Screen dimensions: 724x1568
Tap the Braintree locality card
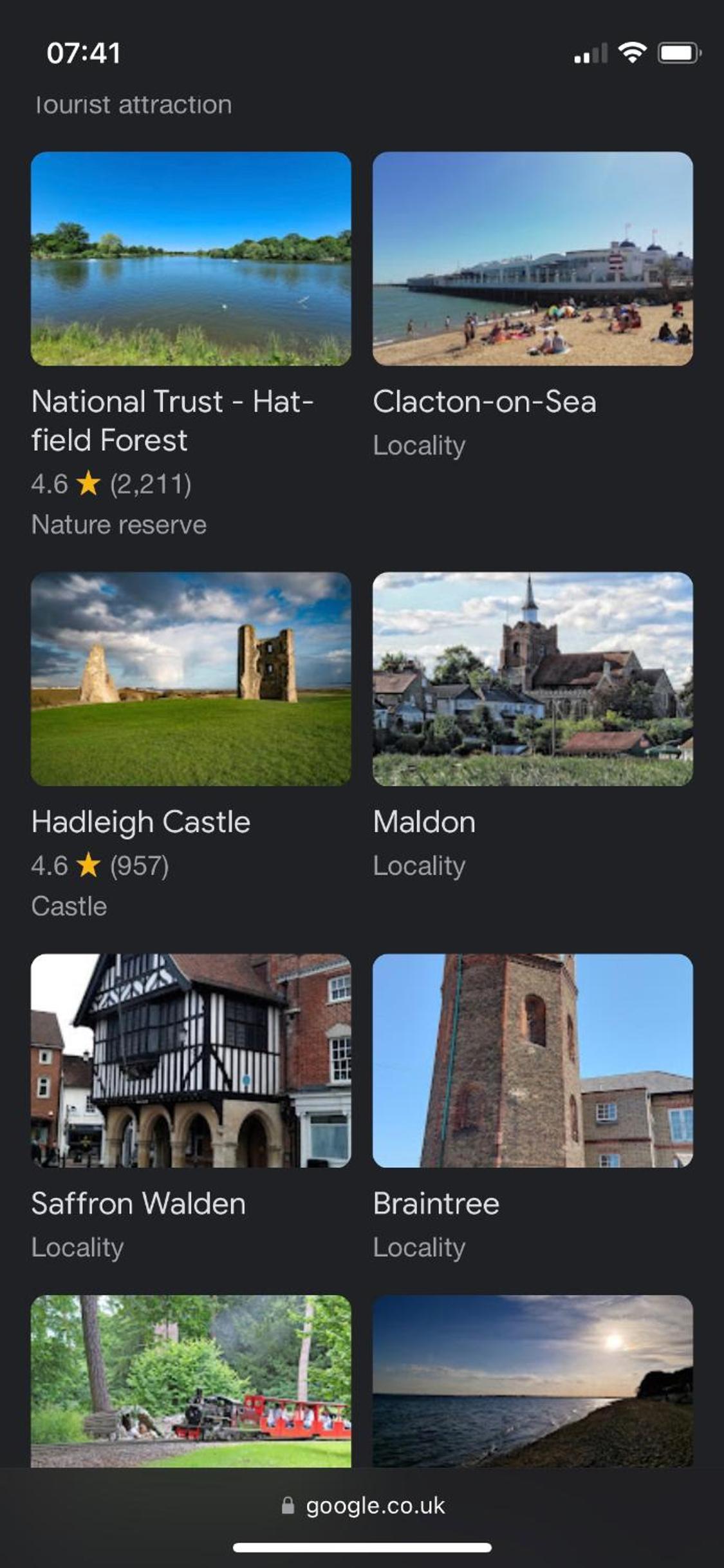tap(533, 1108)
